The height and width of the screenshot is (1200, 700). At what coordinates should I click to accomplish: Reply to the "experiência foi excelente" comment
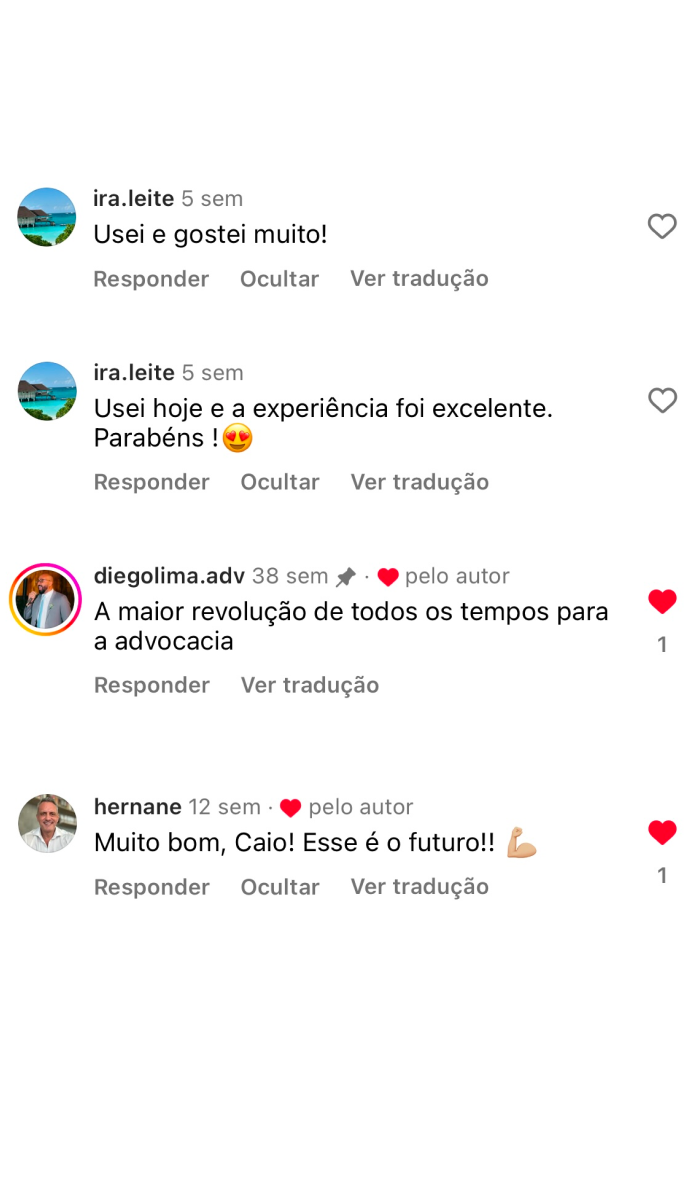pyautogui.click(x=151, y=482)
